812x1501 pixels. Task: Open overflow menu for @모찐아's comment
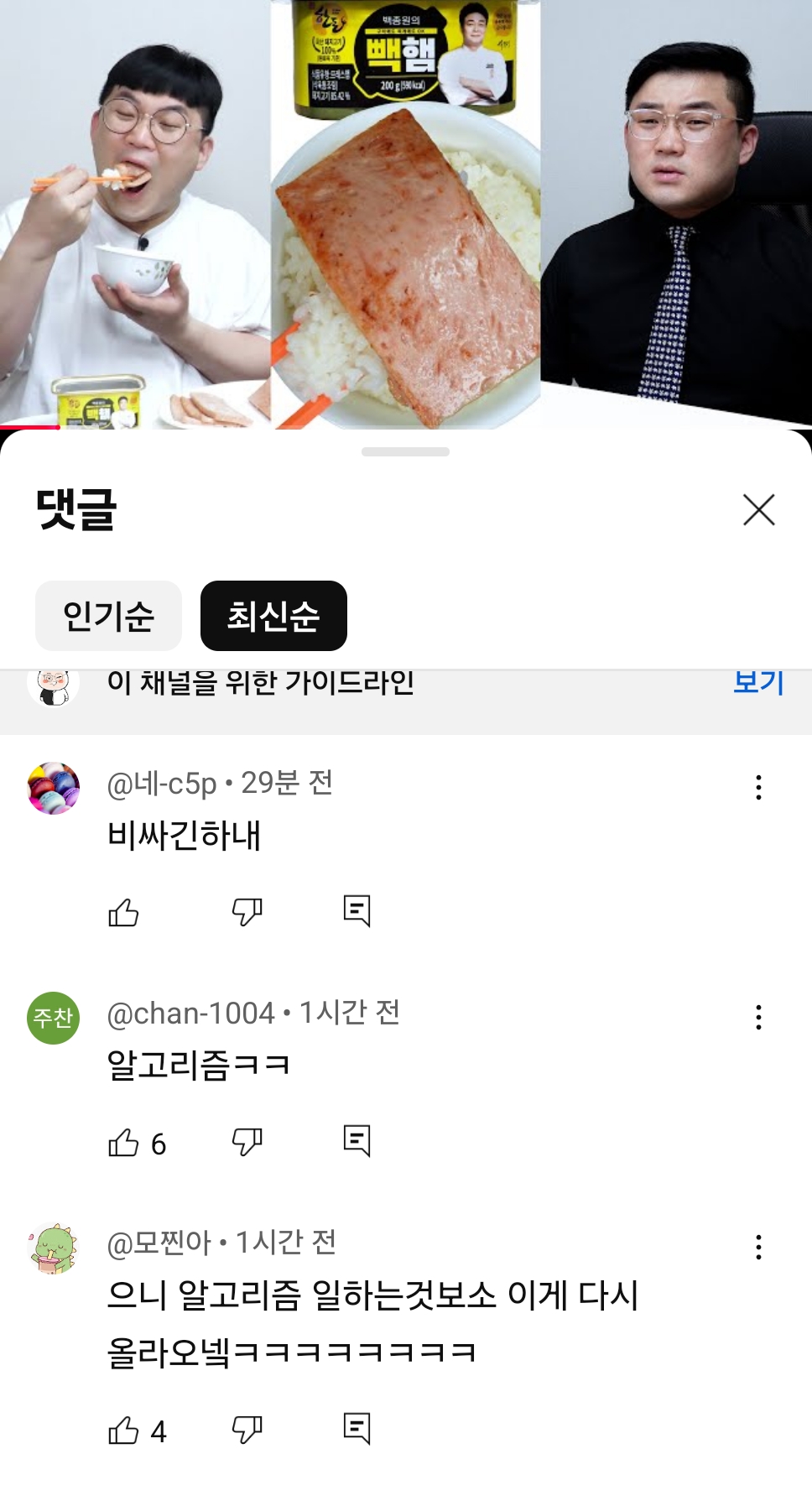click(758, 1247)
